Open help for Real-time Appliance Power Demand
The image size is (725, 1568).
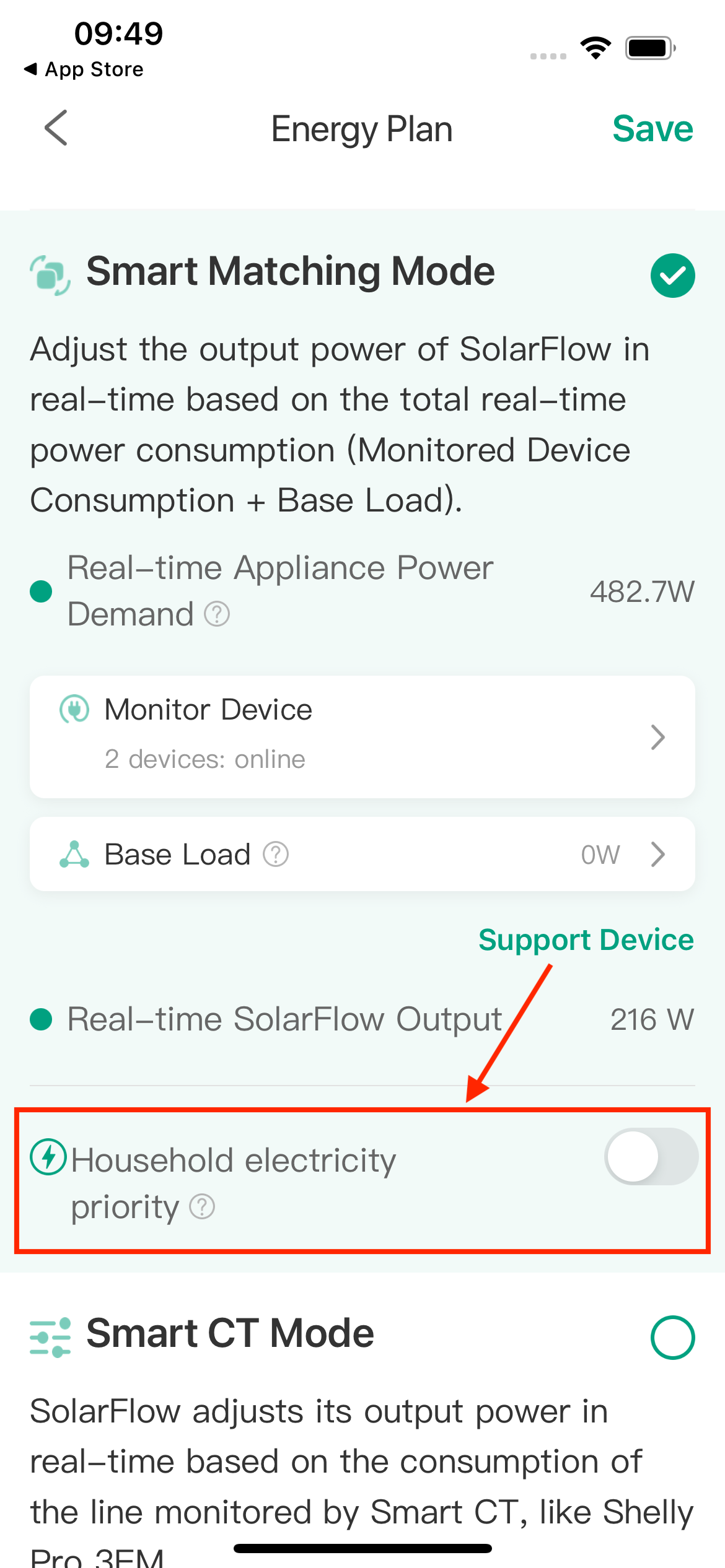tap(217, 614)
